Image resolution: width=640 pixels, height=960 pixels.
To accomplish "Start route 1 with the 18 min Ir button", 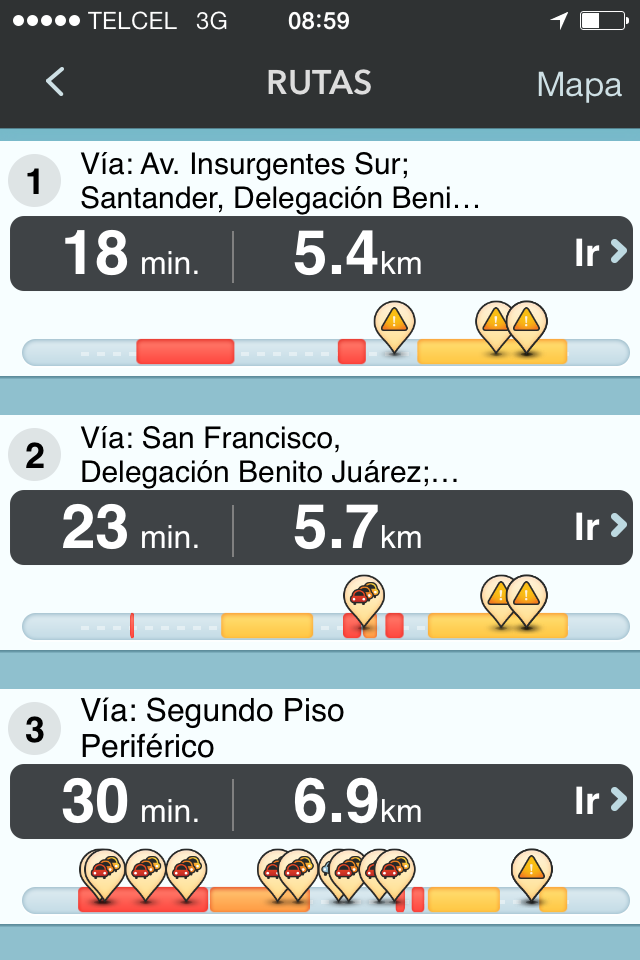I will tap(600, 253).
